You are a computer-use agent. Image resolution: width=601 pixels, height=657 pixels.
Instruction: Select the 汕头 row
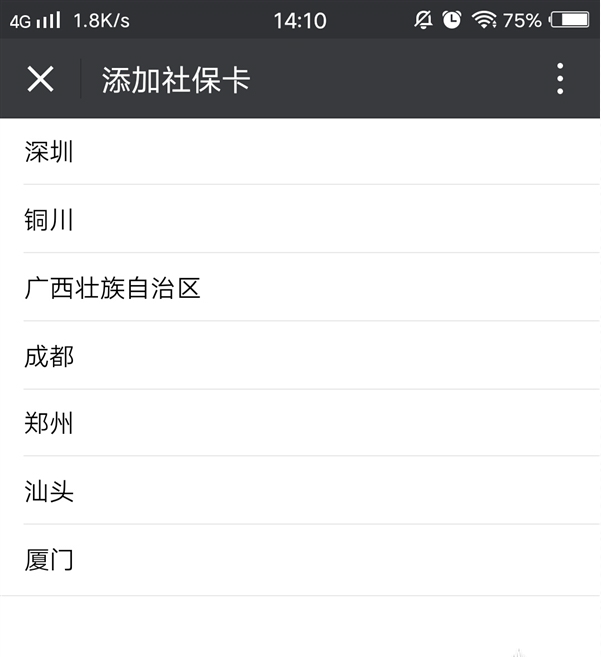(50, 491)
